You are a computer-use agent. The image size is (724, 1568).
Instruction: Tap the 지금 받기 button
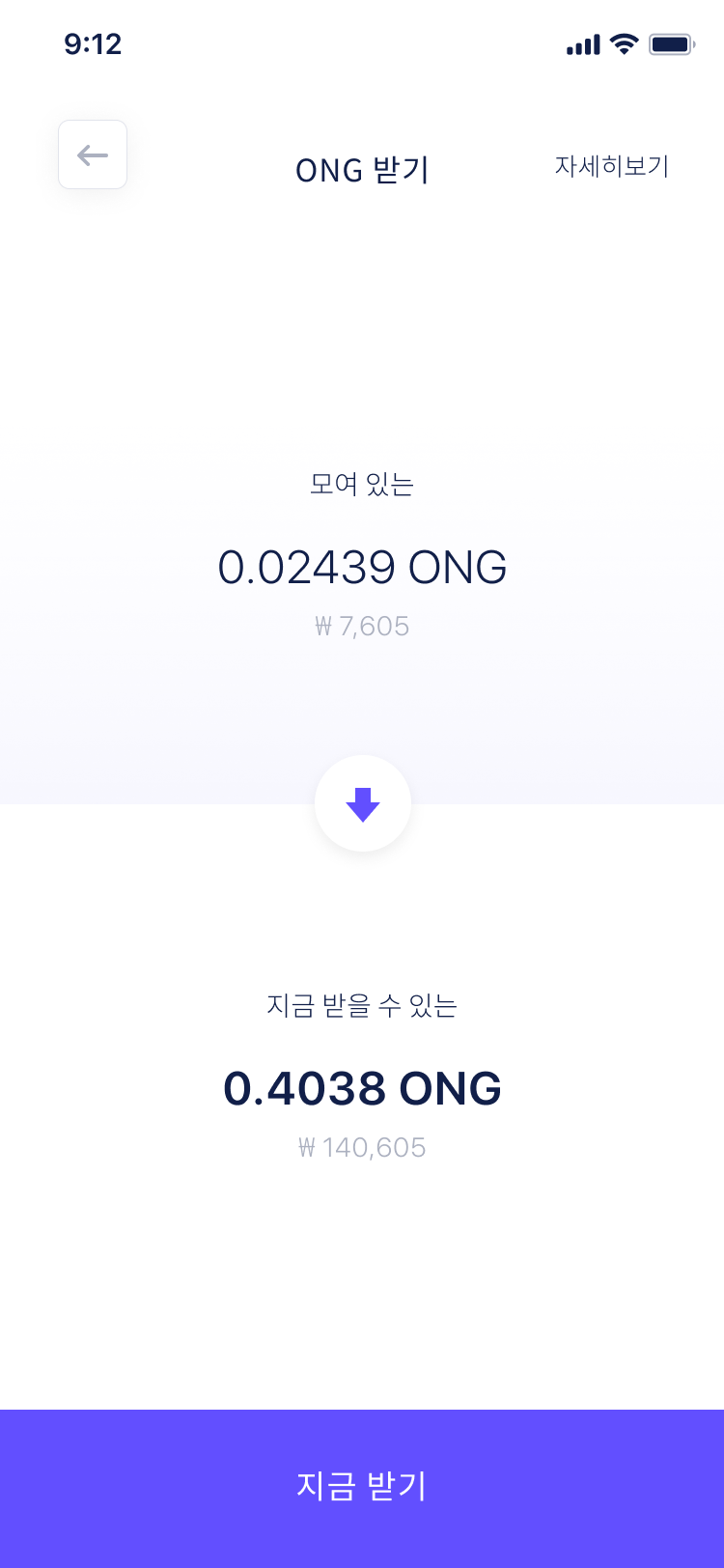[362, 1488]
